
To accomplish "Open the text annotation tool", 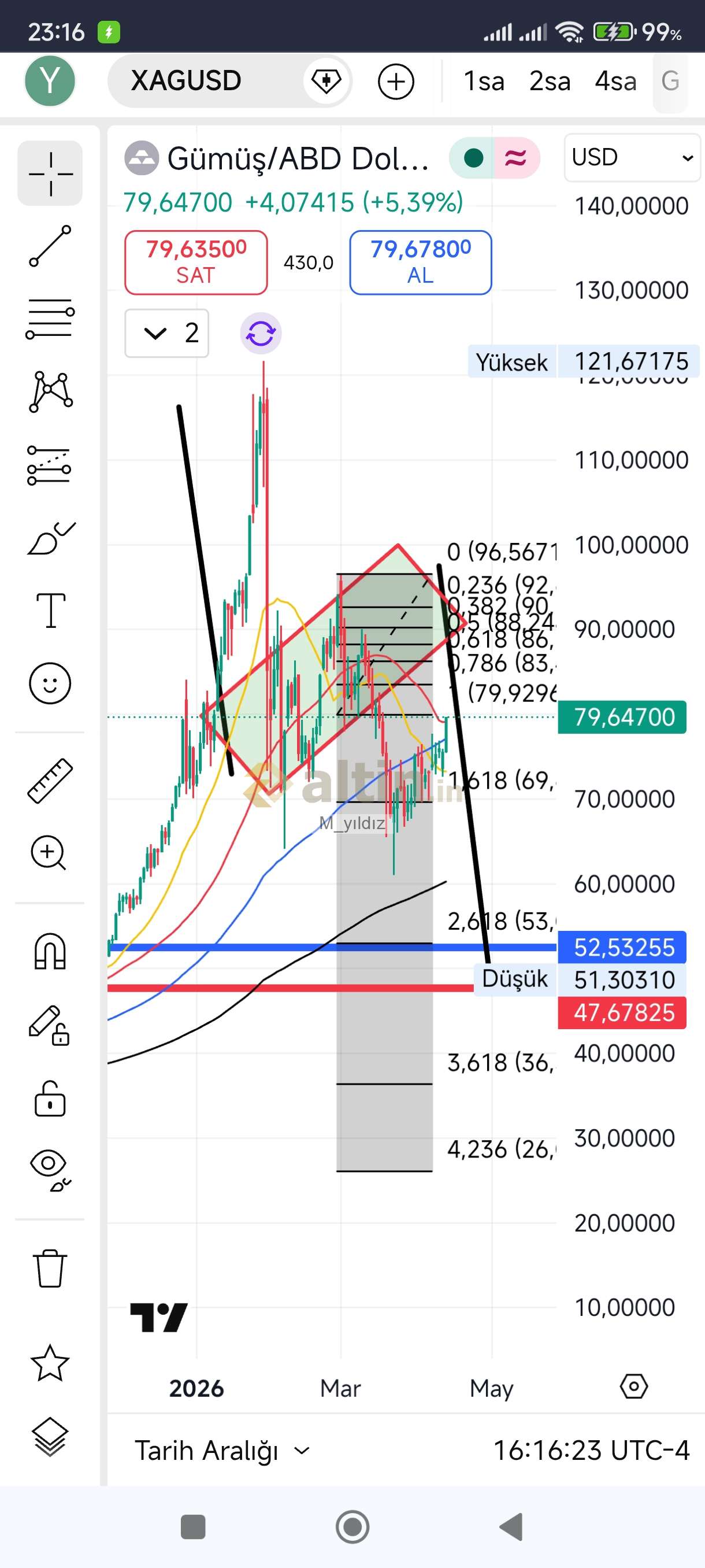I will 50,610.
